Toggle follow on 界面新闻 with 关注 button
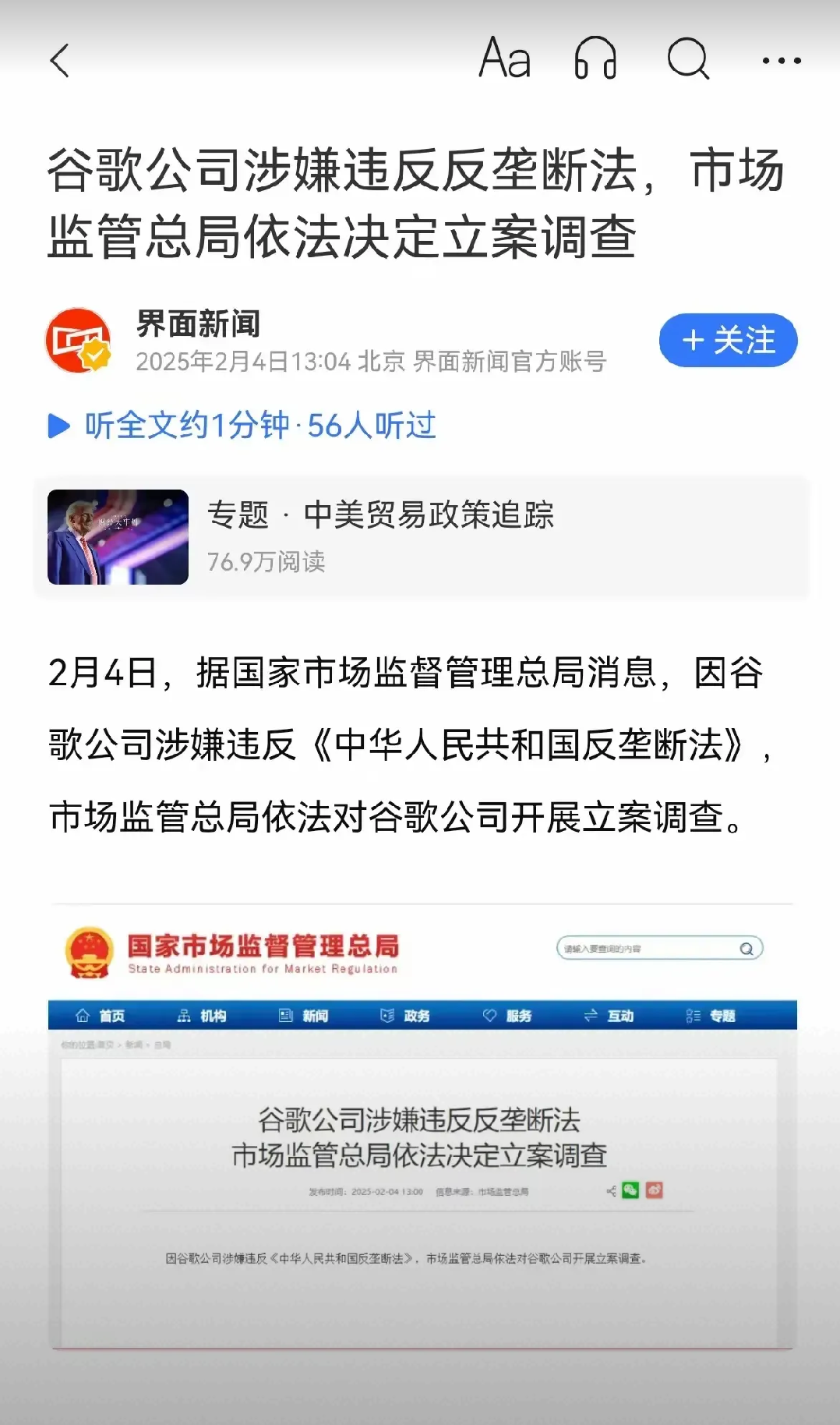Screen dimensions: 840x1425 pyautogui.click(x=726, y=339)
